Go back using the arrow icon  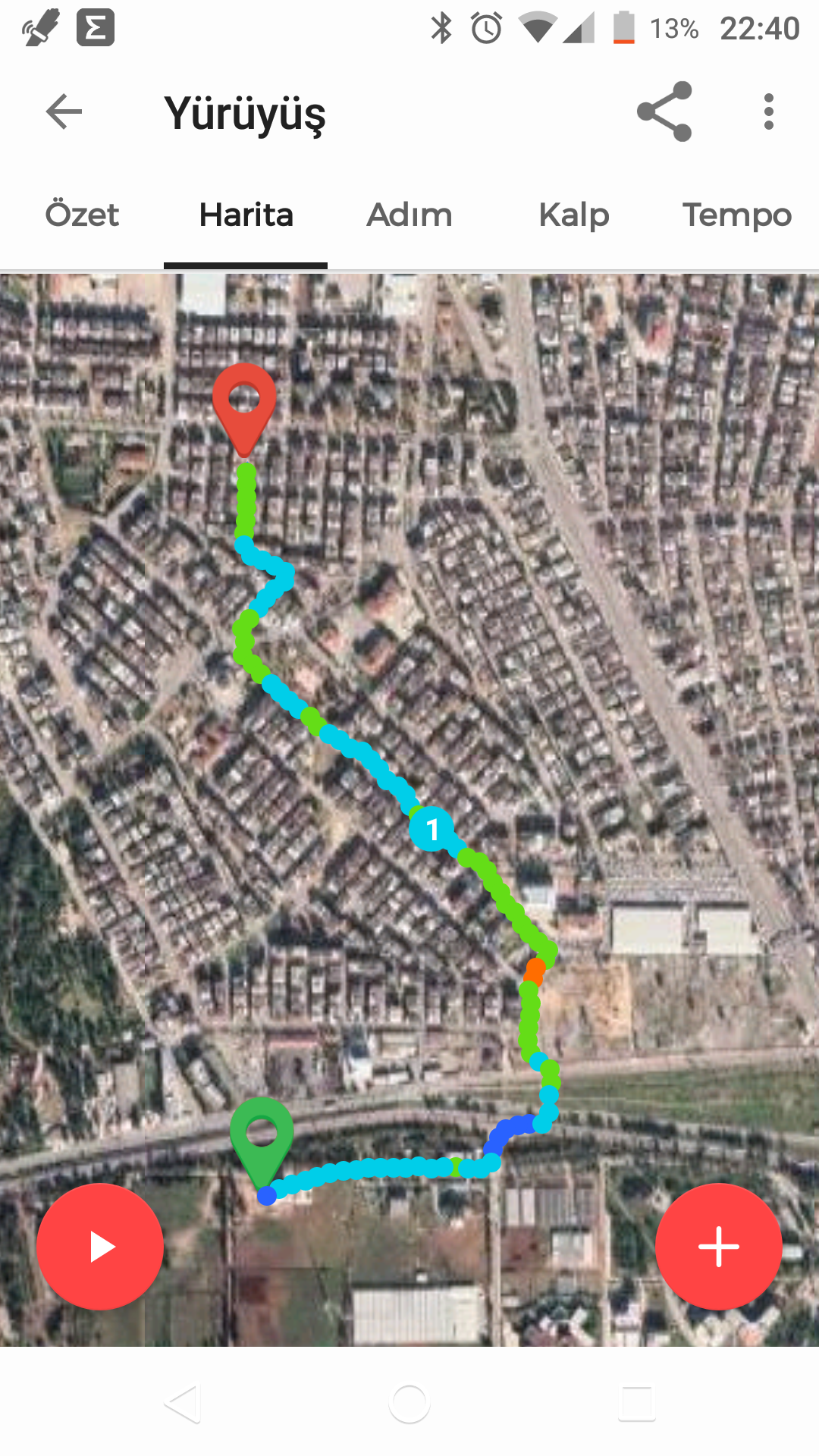tap(64, 112)
